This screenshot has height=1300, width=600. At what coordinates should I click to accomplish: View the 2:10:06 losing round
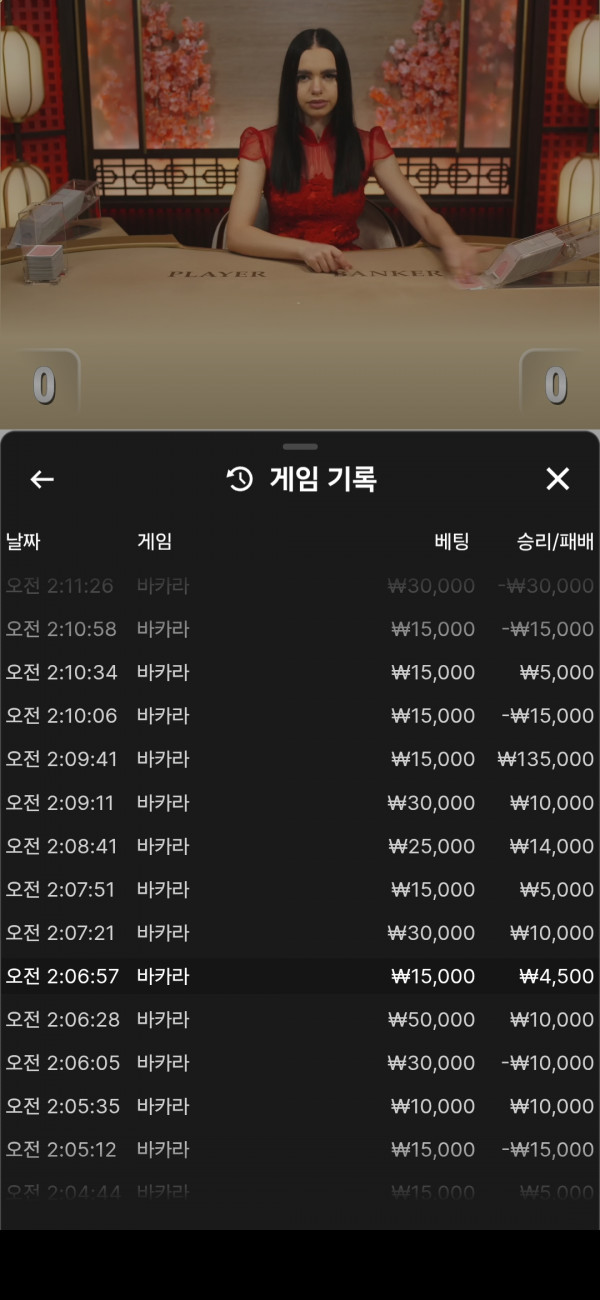click(300, 716)
